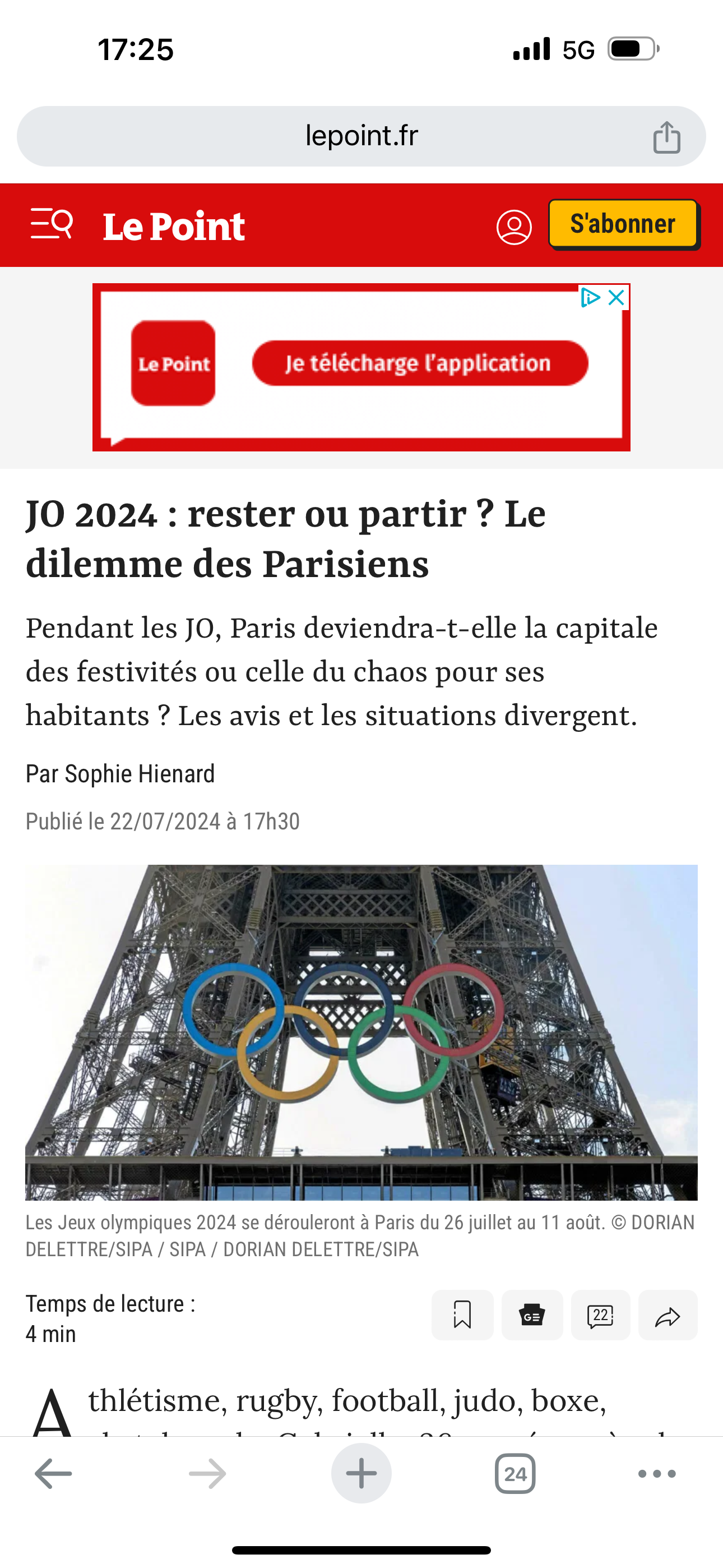Image resolution: width=723 pixels, height=1568 pixels.
Task: Open the browser overflow menu
Action: pos(657,1474)
